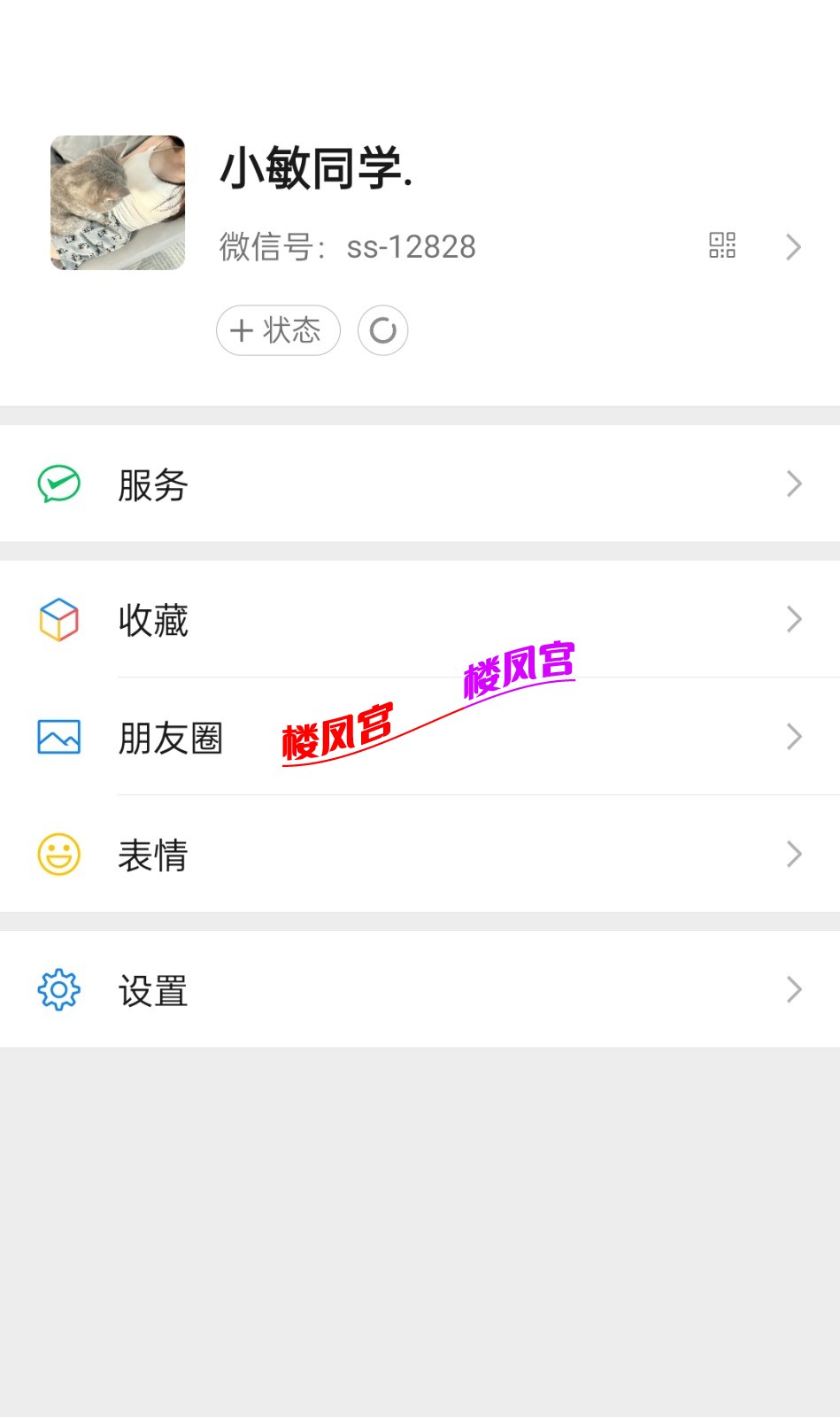This screenshot has height=1417, width=840.
Task: Tap the circular icon beside 状态
Action: (x=382, y=330)
